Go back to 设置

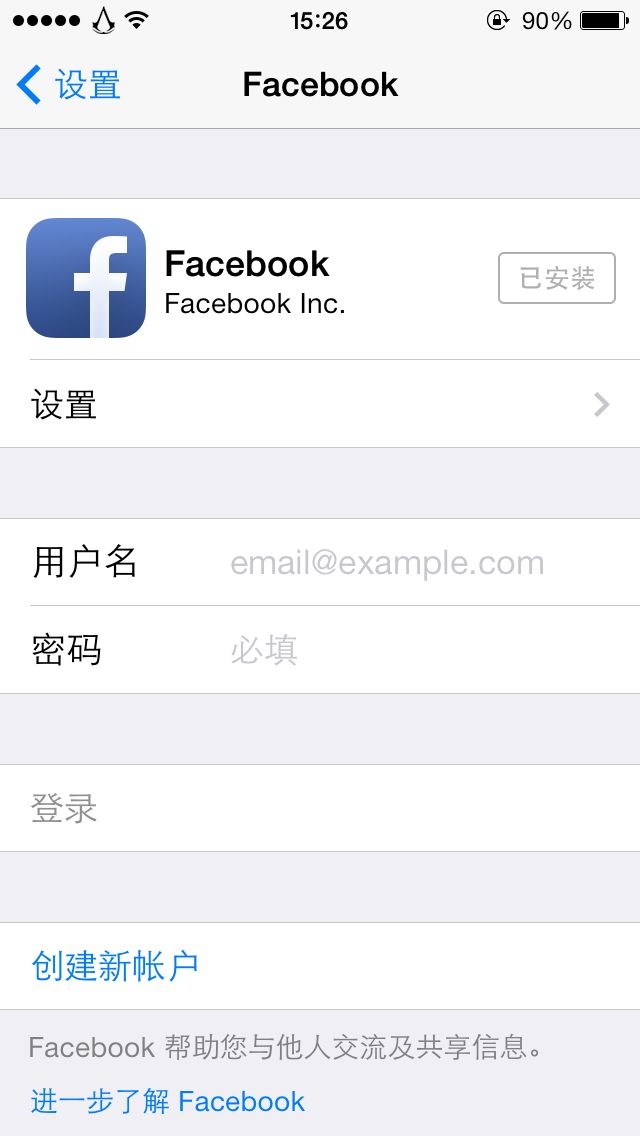click(x=69, y=85)
